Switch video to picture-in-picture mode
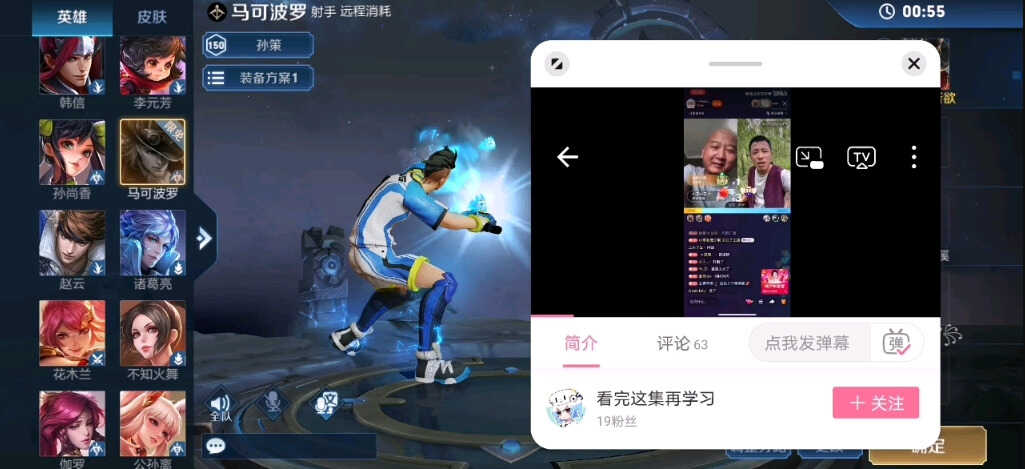The height and width of the screenshot is (469, 1025). [x=809, y=157]
